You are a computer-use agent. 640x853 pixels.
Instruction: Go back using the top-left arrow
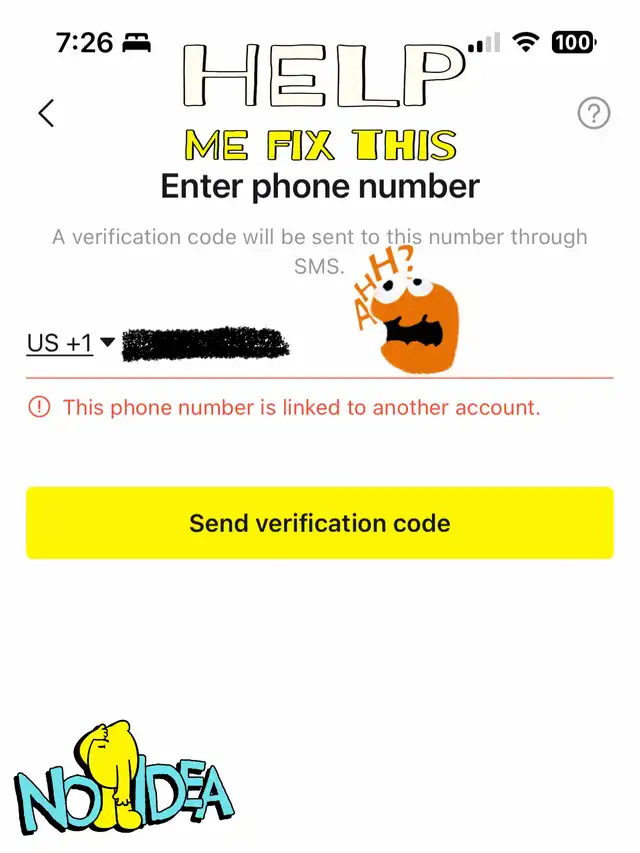pyautogui.click(x=46, y=113)
